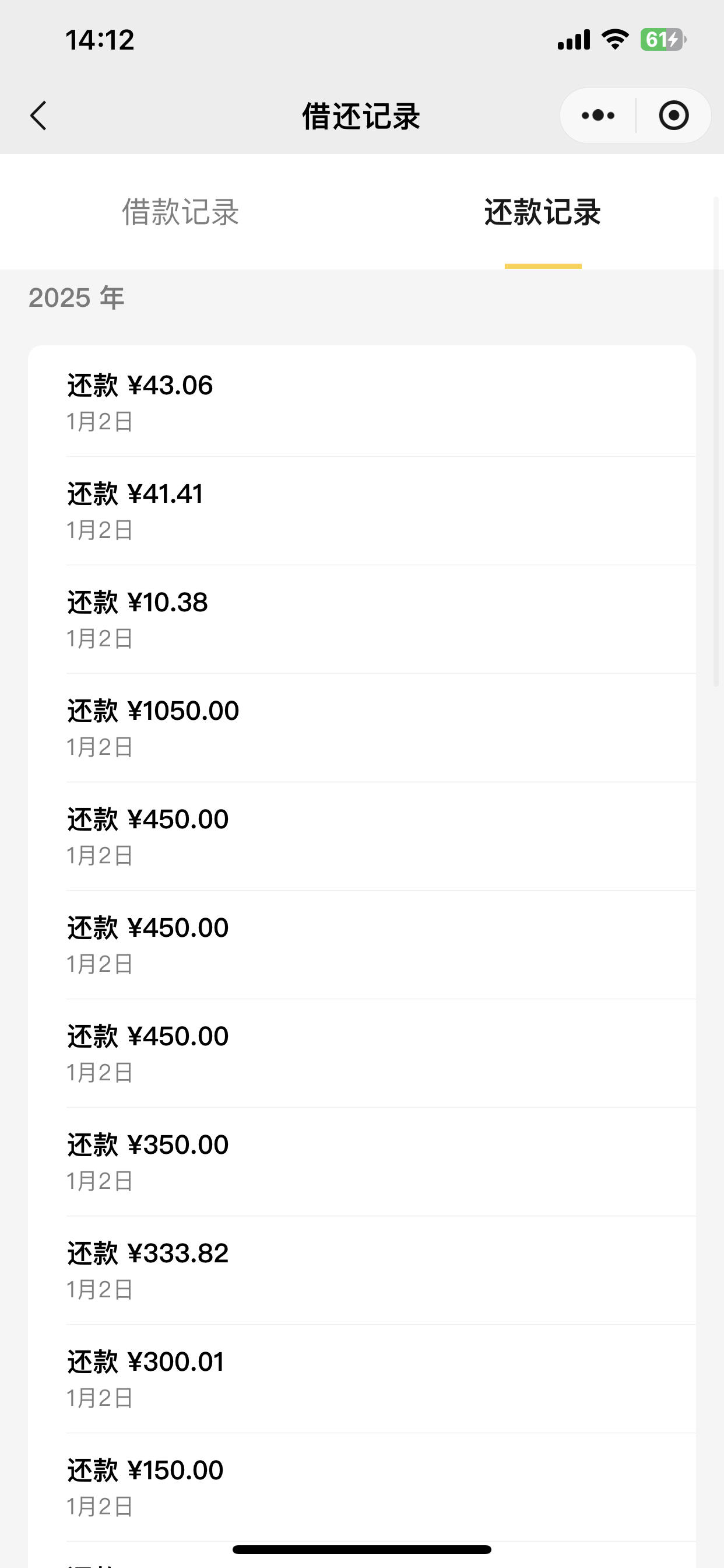The image size is (724, 1568).
Task: Select the 还款记录 tab
Action: [x=543, y=212]
